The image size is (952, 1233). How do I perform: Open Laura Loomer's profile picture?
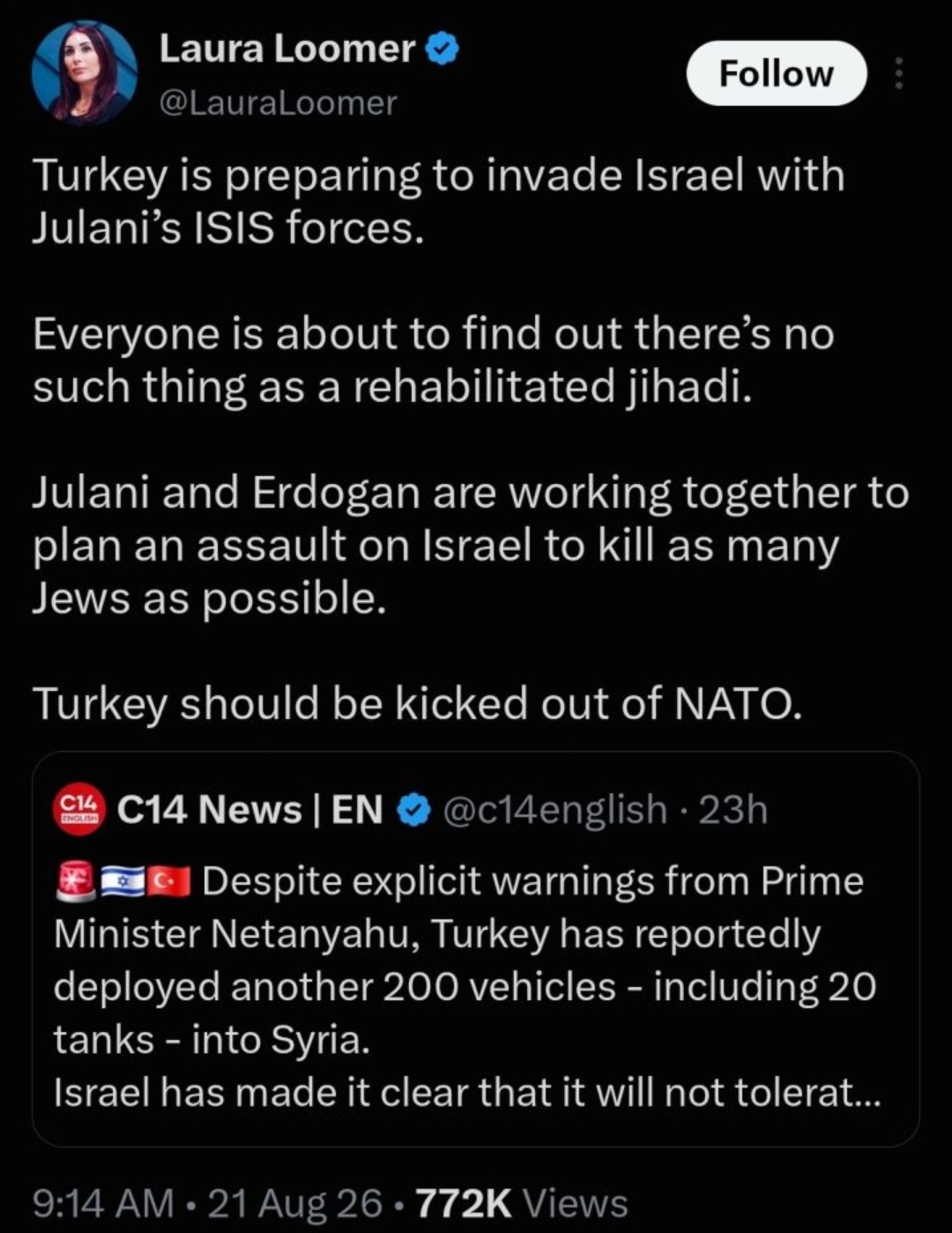pos(85,73)
